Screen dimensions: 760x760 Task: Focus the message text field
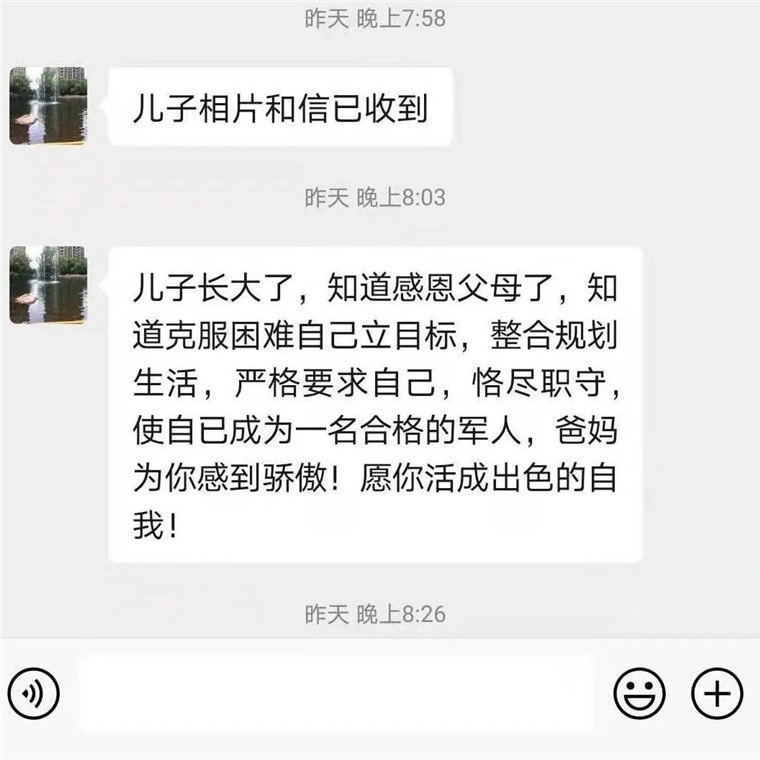[336, 692]
